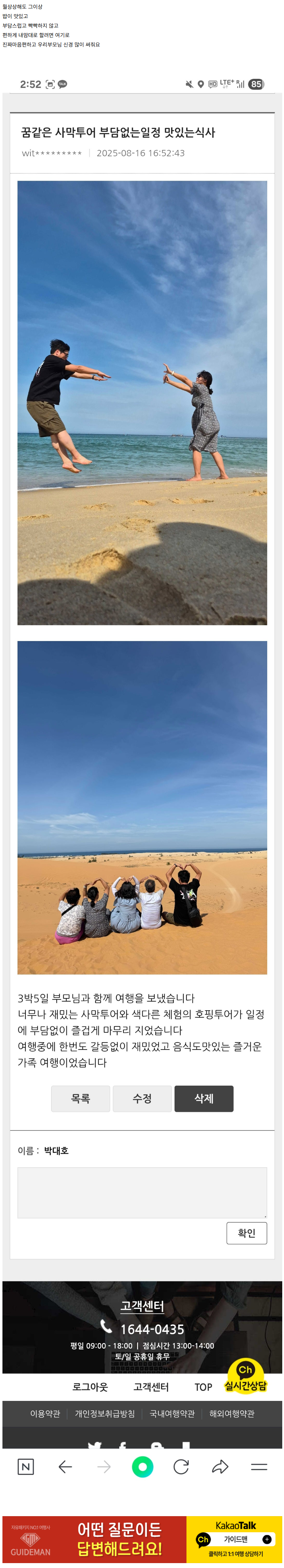The image size is (284, 1568).
Task: Open 해외여행약관 overseas travel terms
Action: tap(232, 1414)
